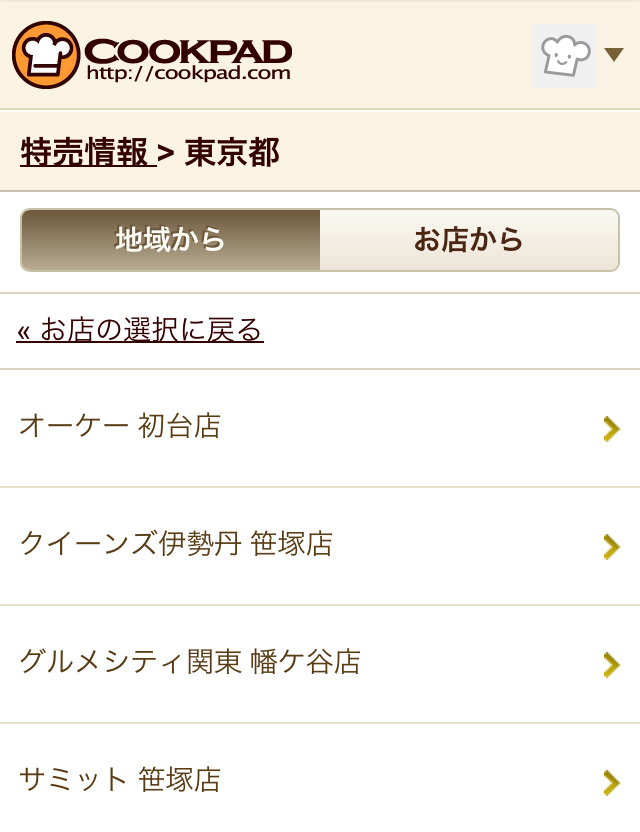Choose サミット 笹塚店 store
The width and height of the screenshot is (640, 832).
tap(320, 780)
